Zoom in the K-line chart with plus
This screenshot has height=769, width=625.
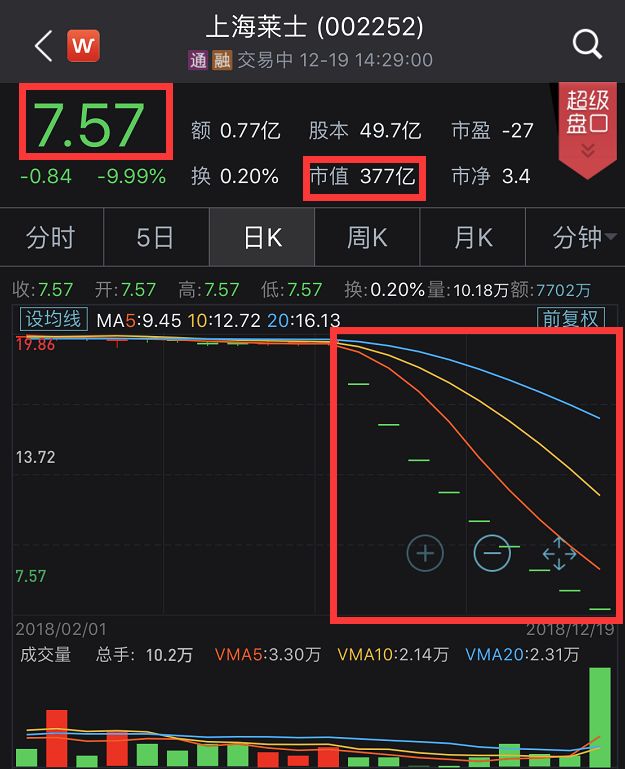[425, 553]
